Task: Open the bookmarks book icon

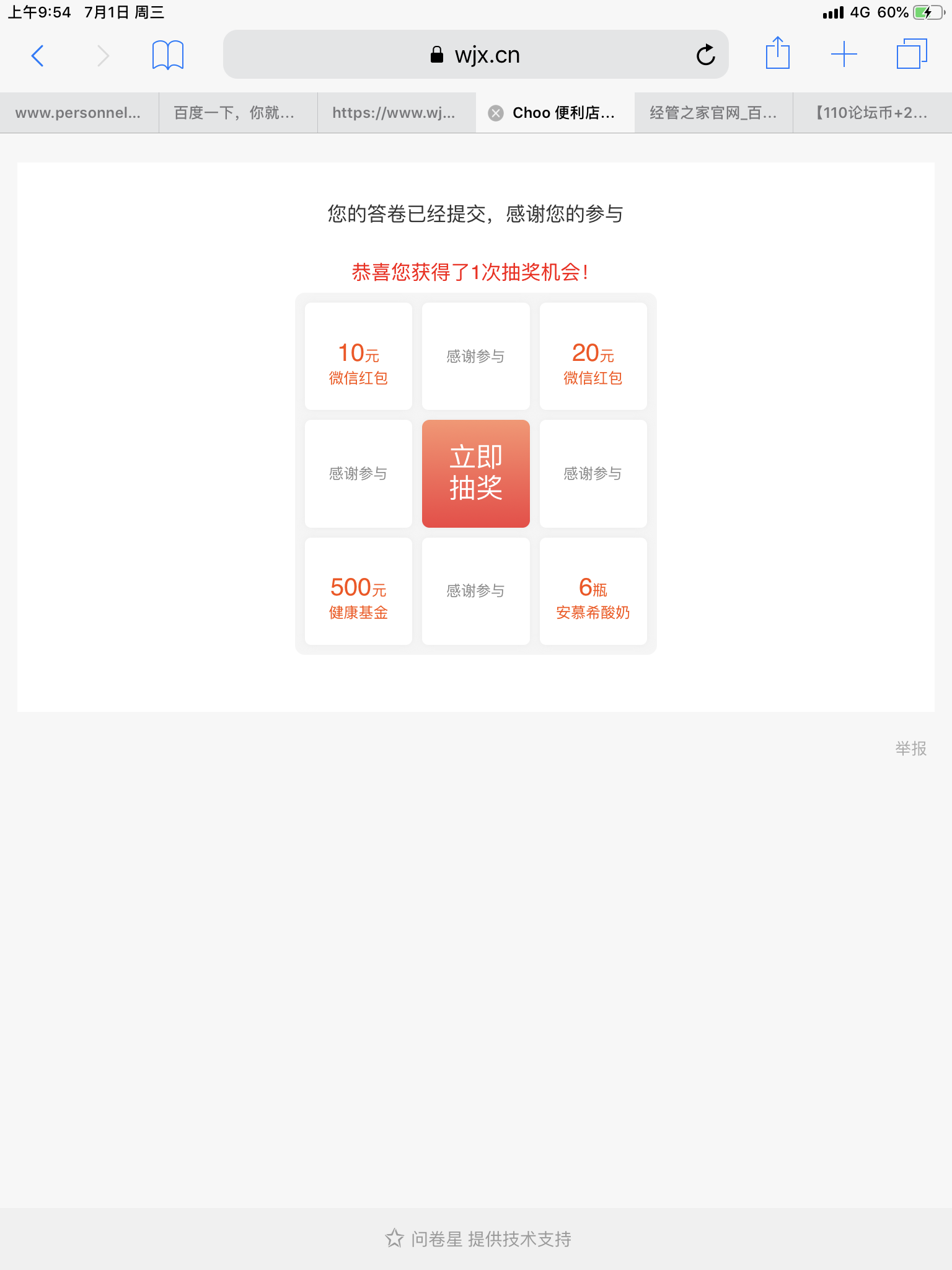Action: click(167, 55)
